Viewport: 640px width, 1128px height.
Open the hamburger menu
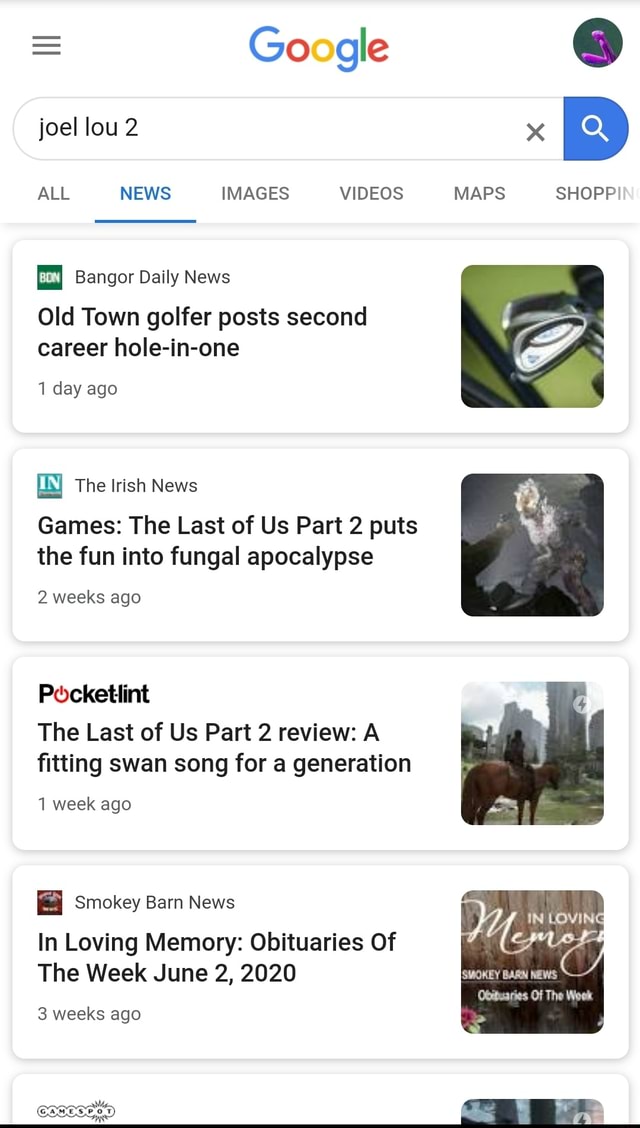(46, 46)
